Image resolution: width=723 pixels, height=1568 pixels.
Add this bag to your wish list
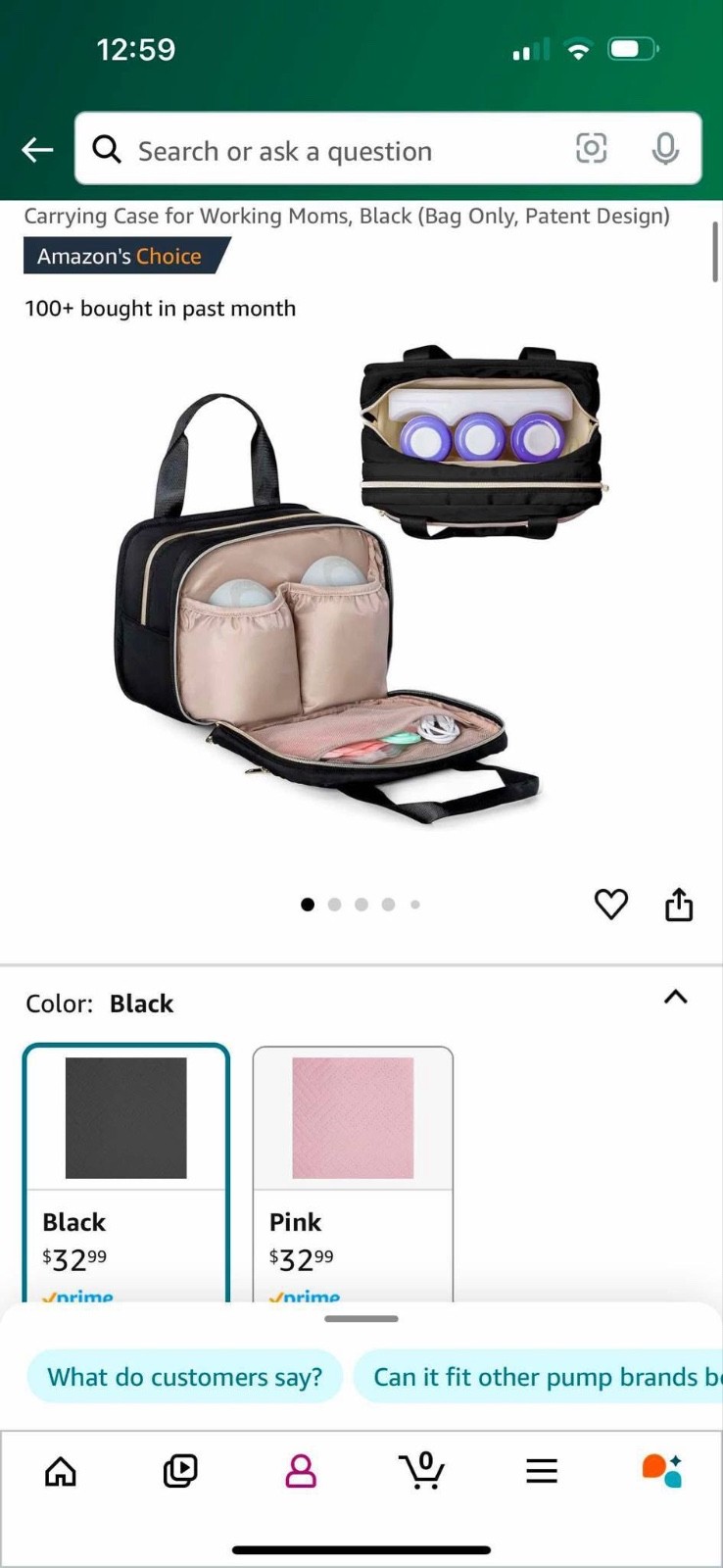(x=611, y=904)
